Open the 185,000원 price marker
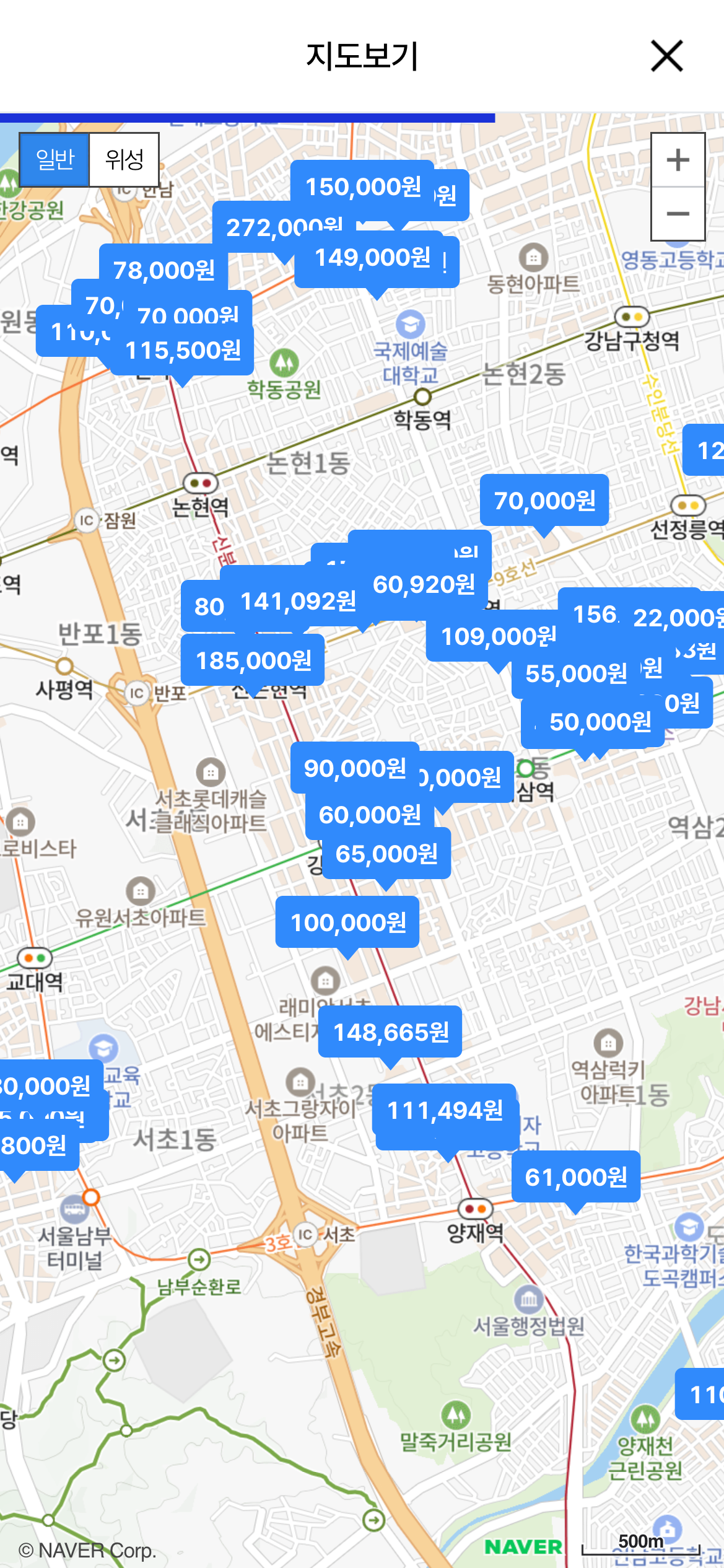The image size is (724, 1568). [253, 660]
